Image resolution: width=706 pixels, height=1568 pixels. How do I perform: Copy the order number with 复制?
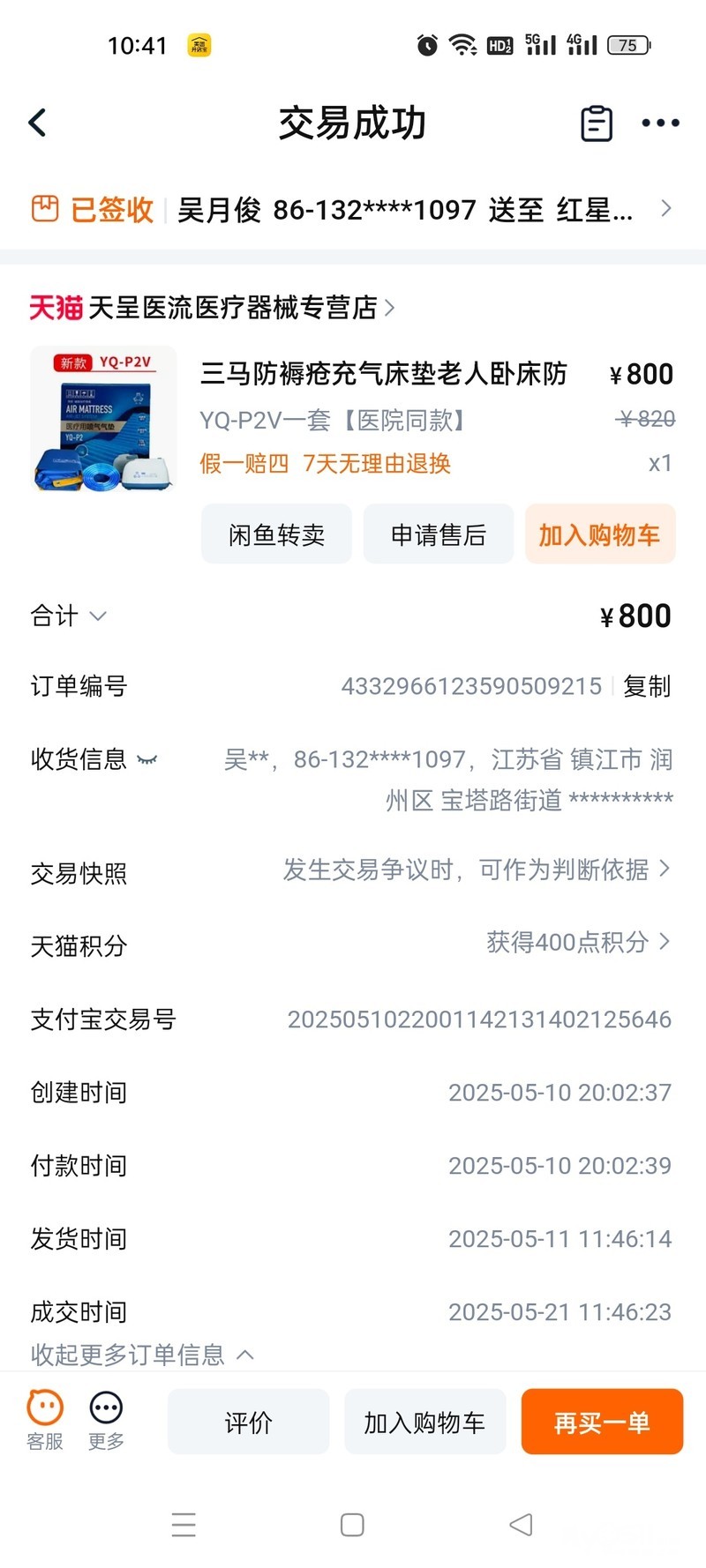coord(647,686)
